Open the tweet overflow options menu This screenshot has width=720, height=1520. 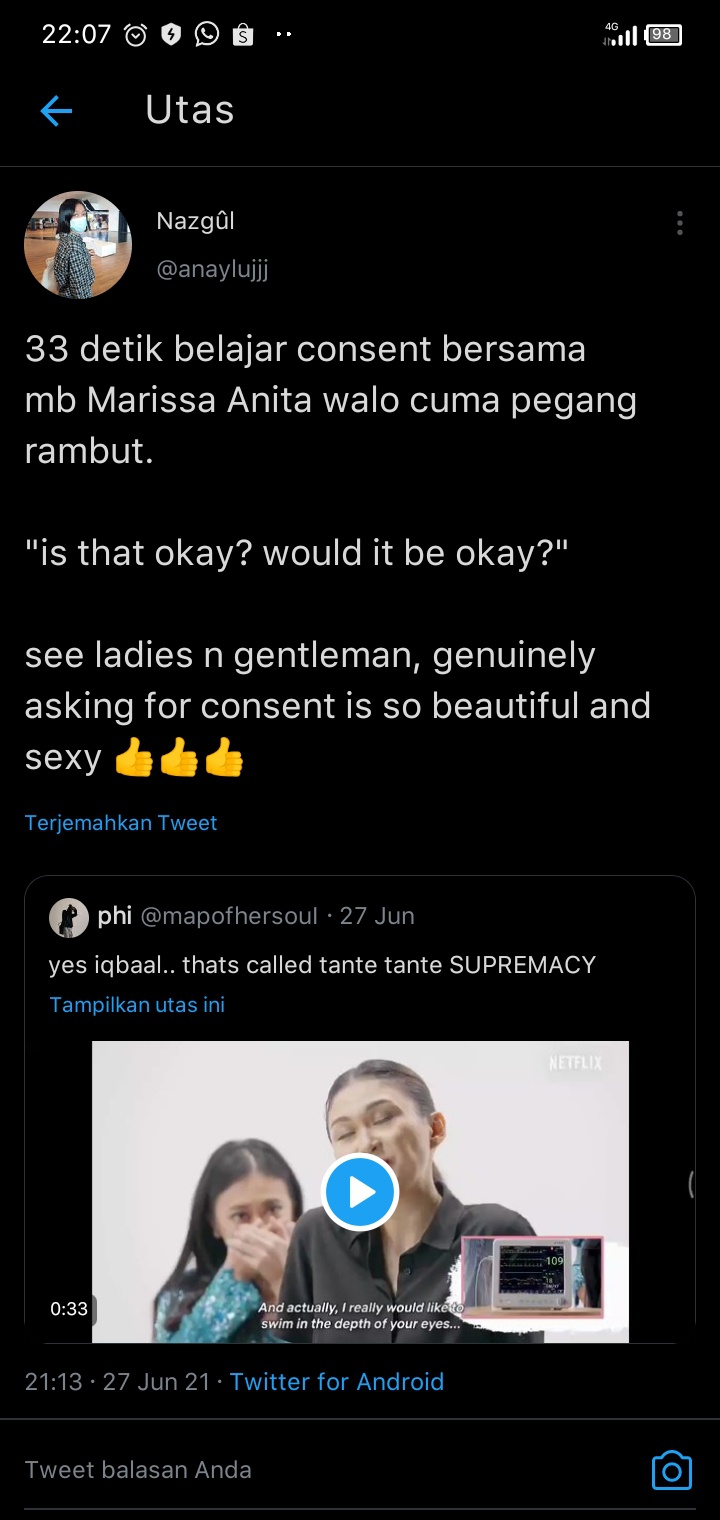679,223
